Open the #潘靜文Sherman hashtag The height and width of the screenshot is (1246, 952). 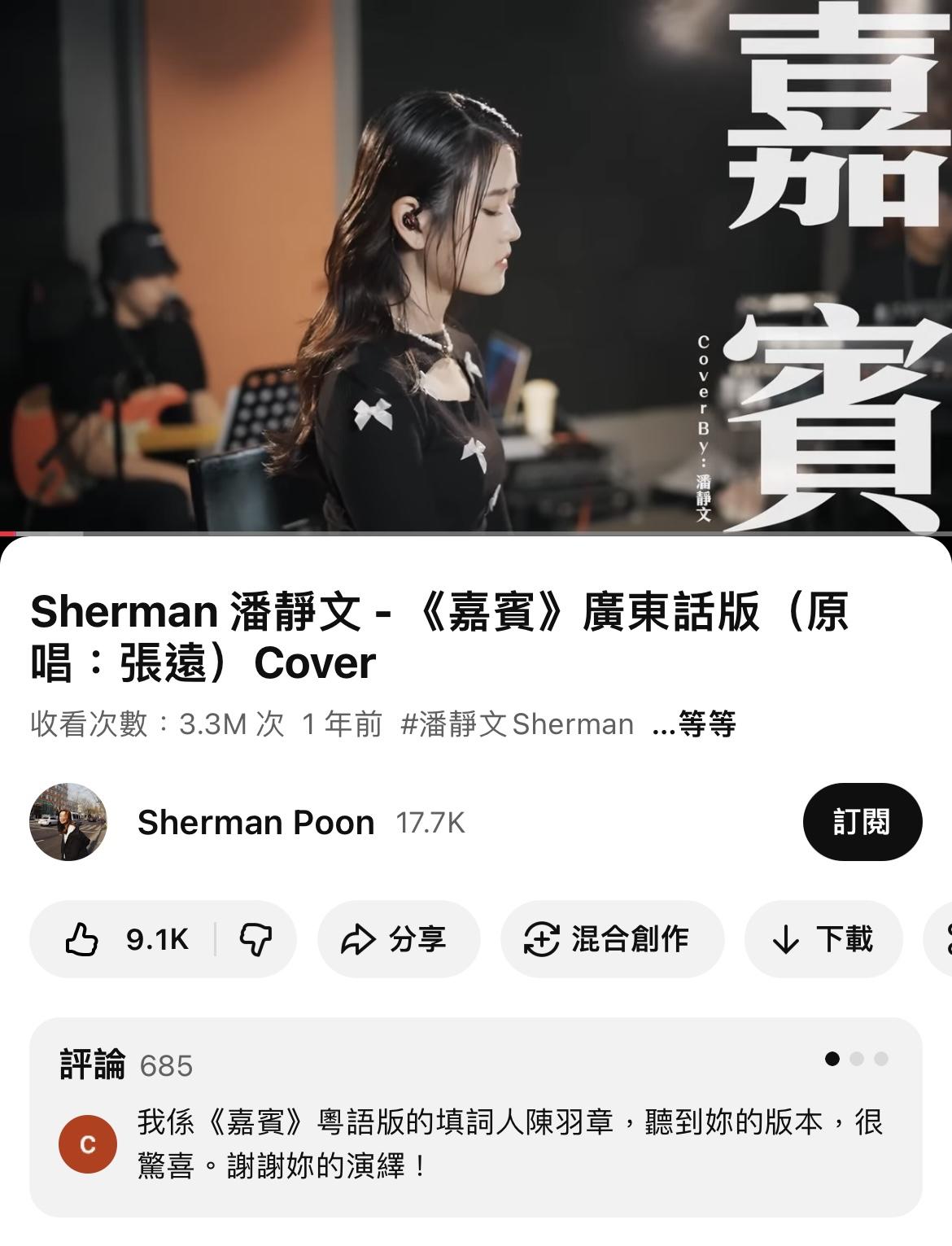point(517,724)
